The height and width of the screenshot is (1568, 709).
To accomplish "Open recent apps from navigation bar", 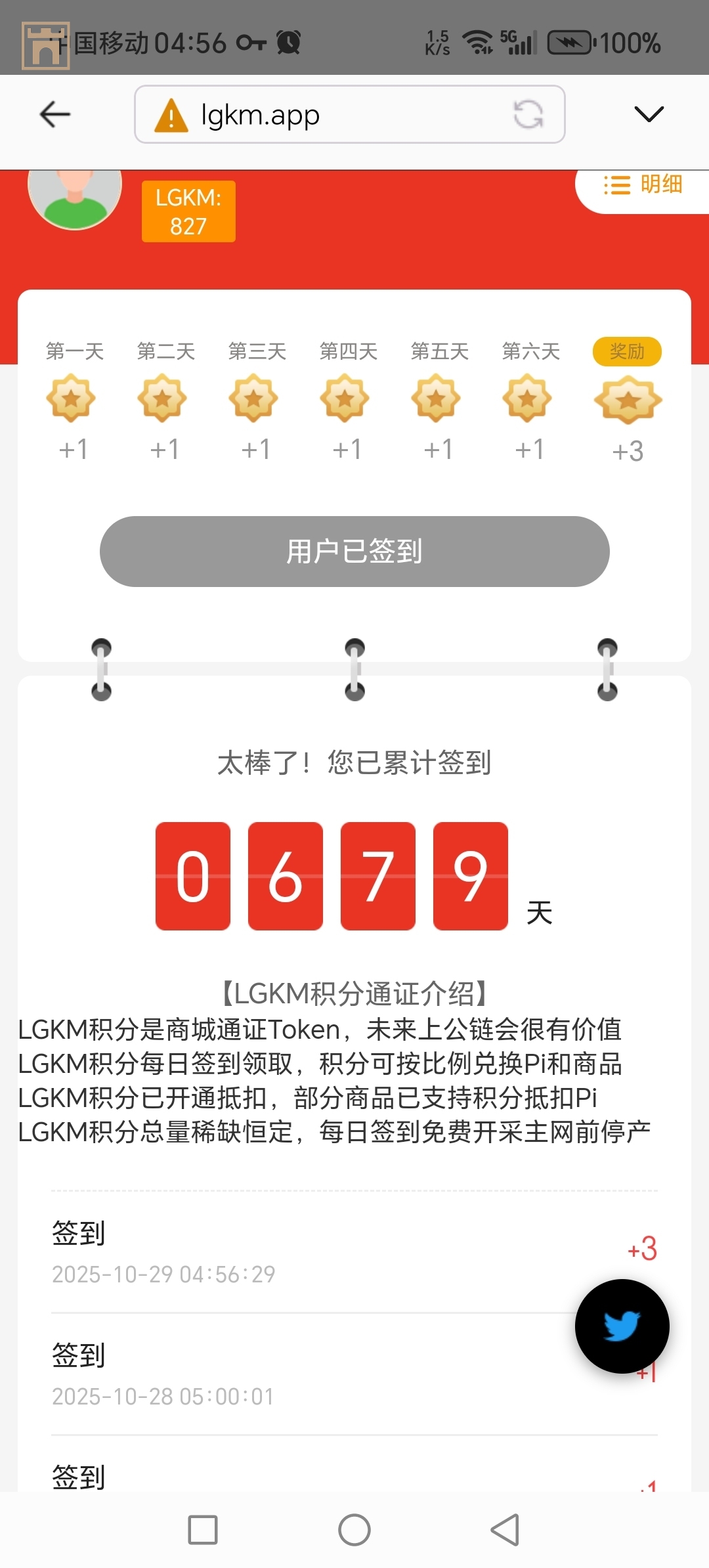I will click(203, 1530).
